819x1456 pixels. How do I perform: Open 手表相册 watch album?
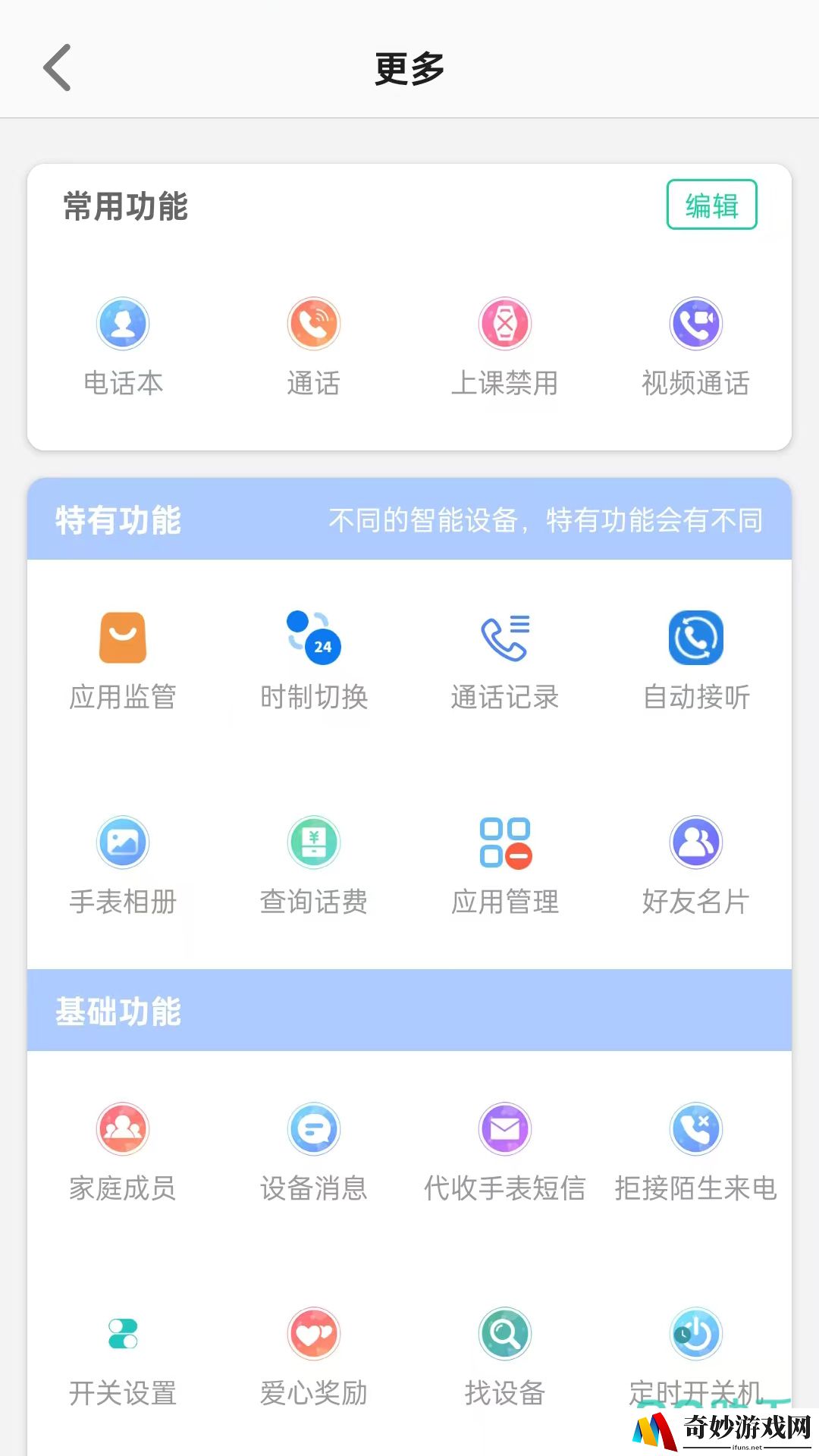coord(123,866)
